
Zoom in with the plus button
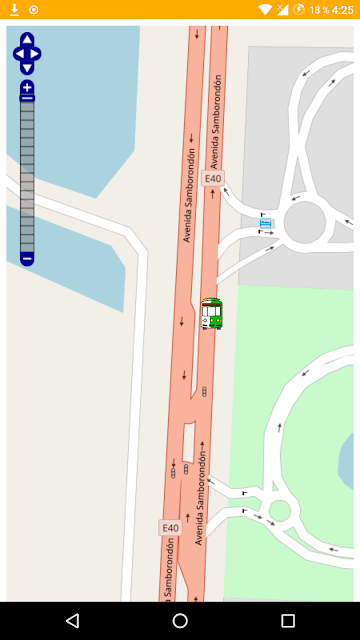(x=27, y=87)
